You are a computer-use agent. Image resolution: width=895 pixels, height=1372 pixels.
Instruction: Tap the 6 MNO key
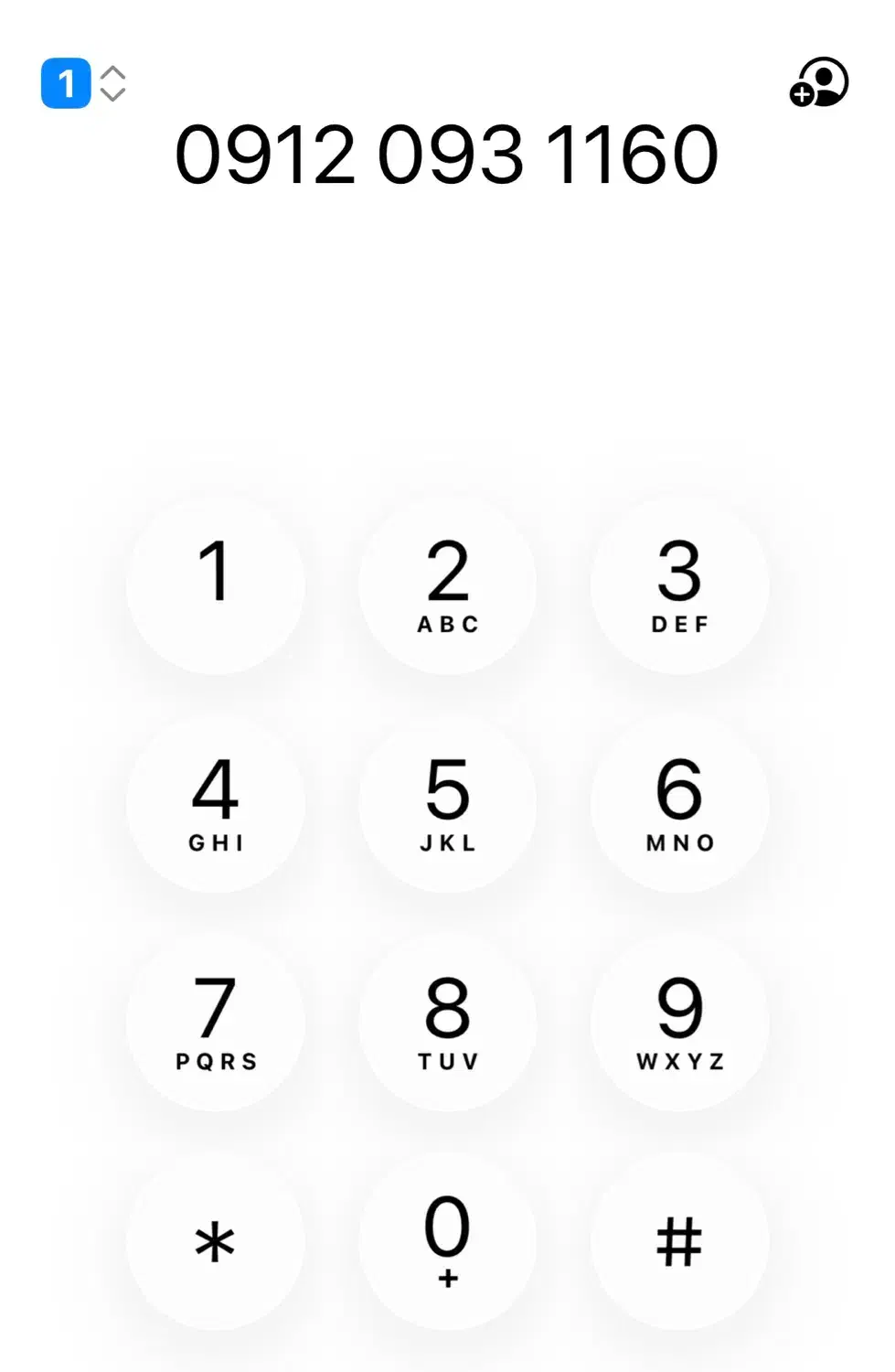(679, 804)
